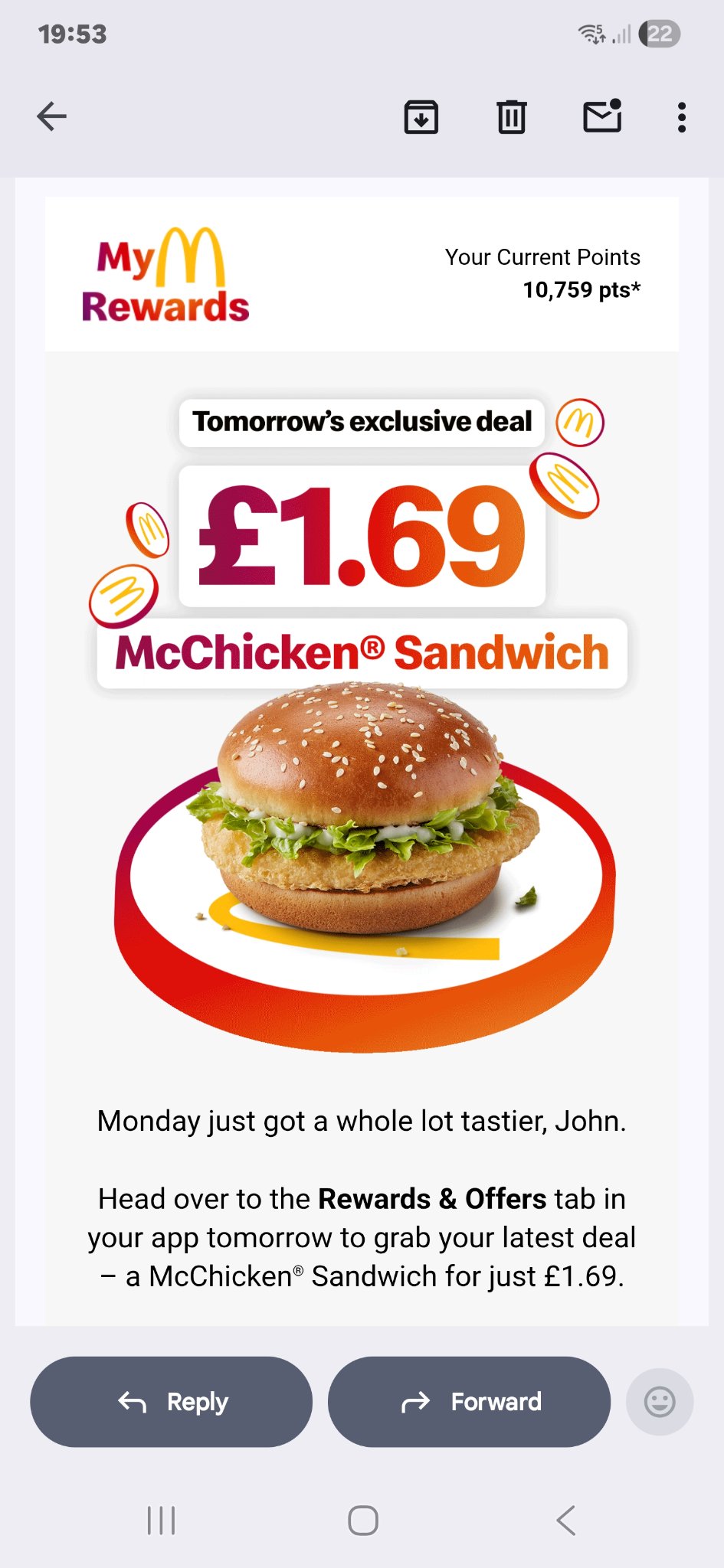
Task: Mark this email as unread
Action: click(x=602, y=116)
